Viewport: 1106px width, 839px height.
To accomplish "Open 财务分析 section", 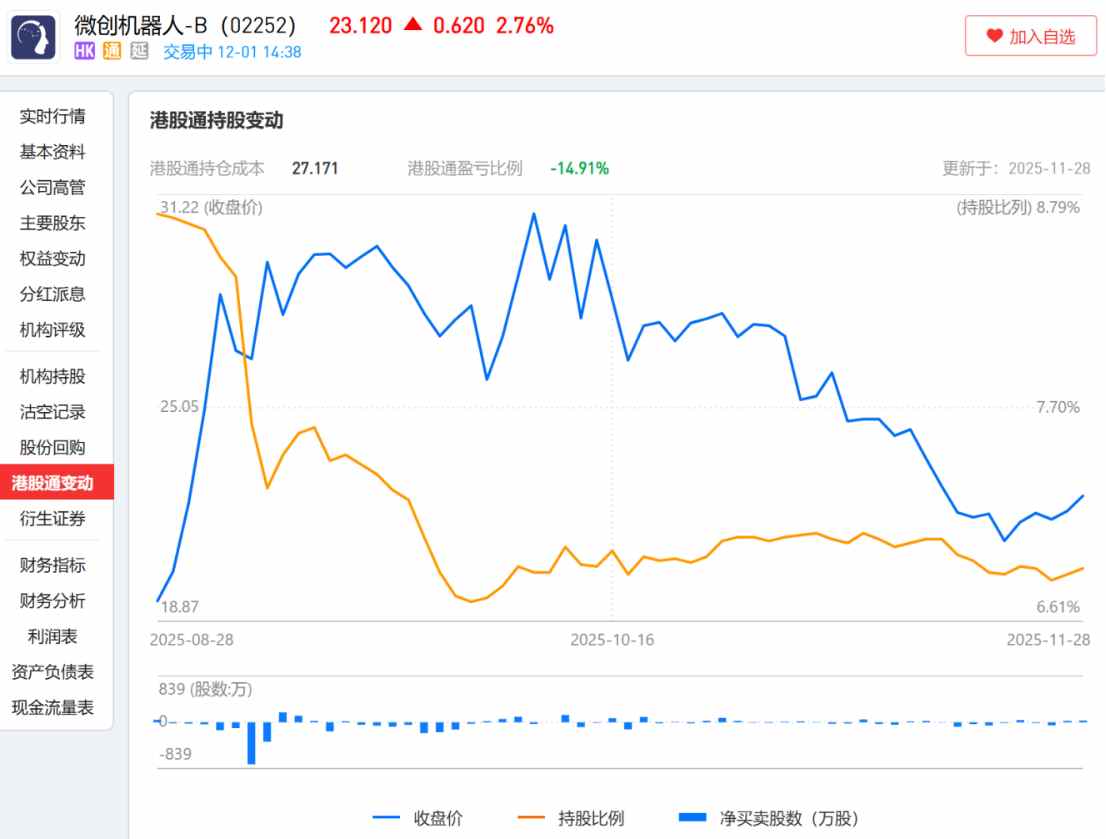I will pos(53,600).
